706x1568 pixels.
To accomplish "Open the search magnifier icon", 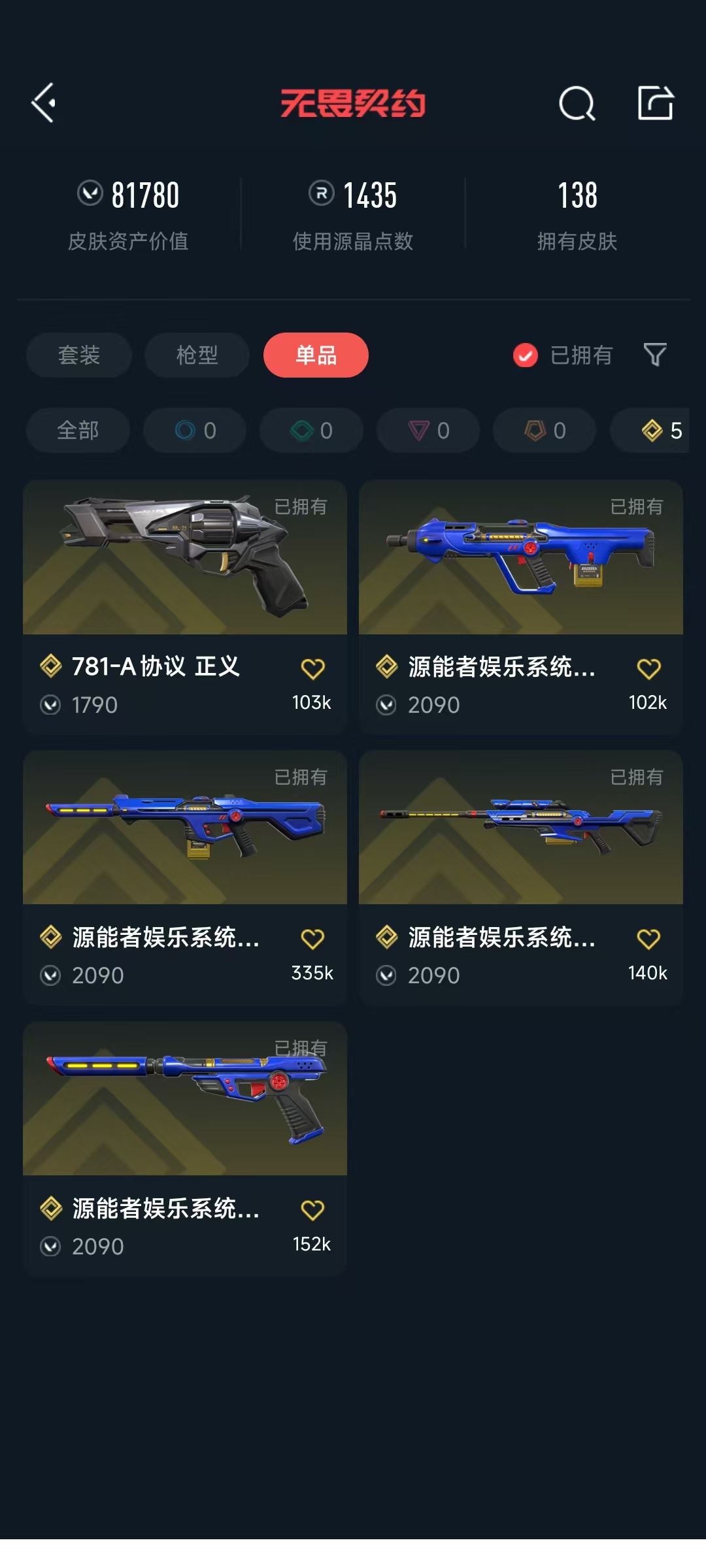I will 577,103.
